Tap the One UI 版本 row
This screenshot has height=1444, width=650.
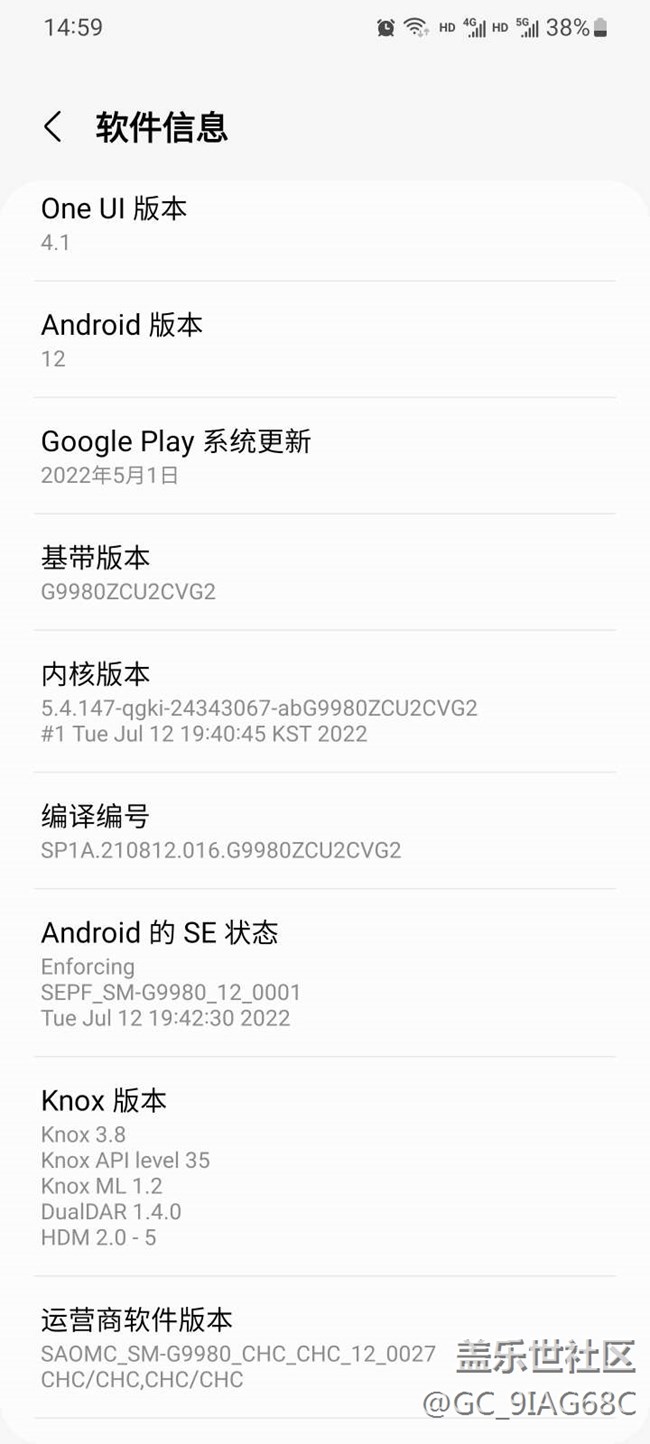coord(325,224)
